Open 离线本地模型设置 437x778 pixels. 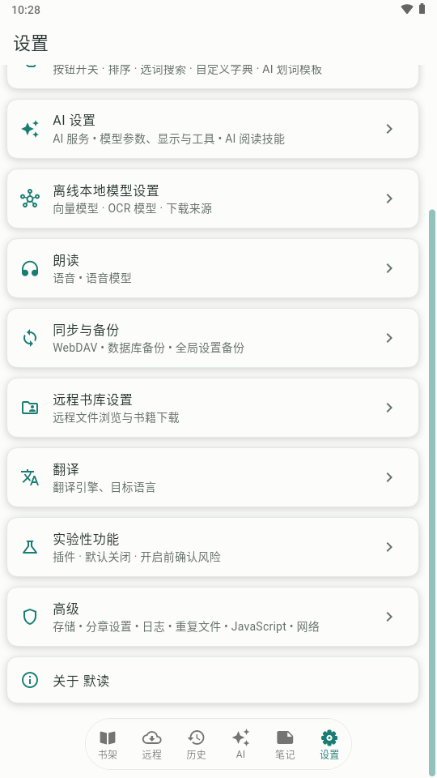click(x=212, y=198)
